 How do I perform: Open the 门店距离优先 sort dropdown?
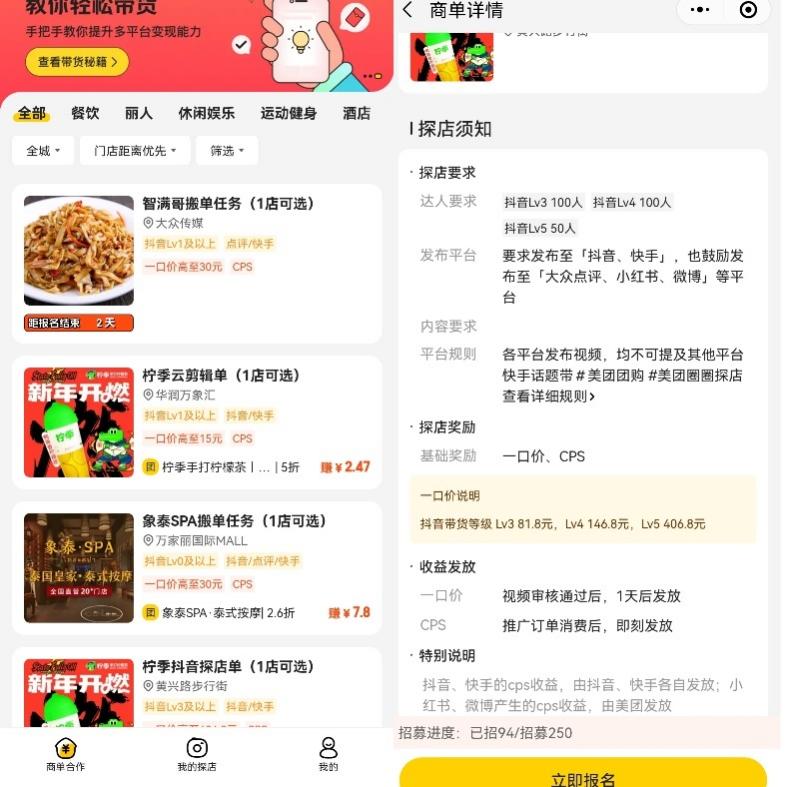pos(135,151)
